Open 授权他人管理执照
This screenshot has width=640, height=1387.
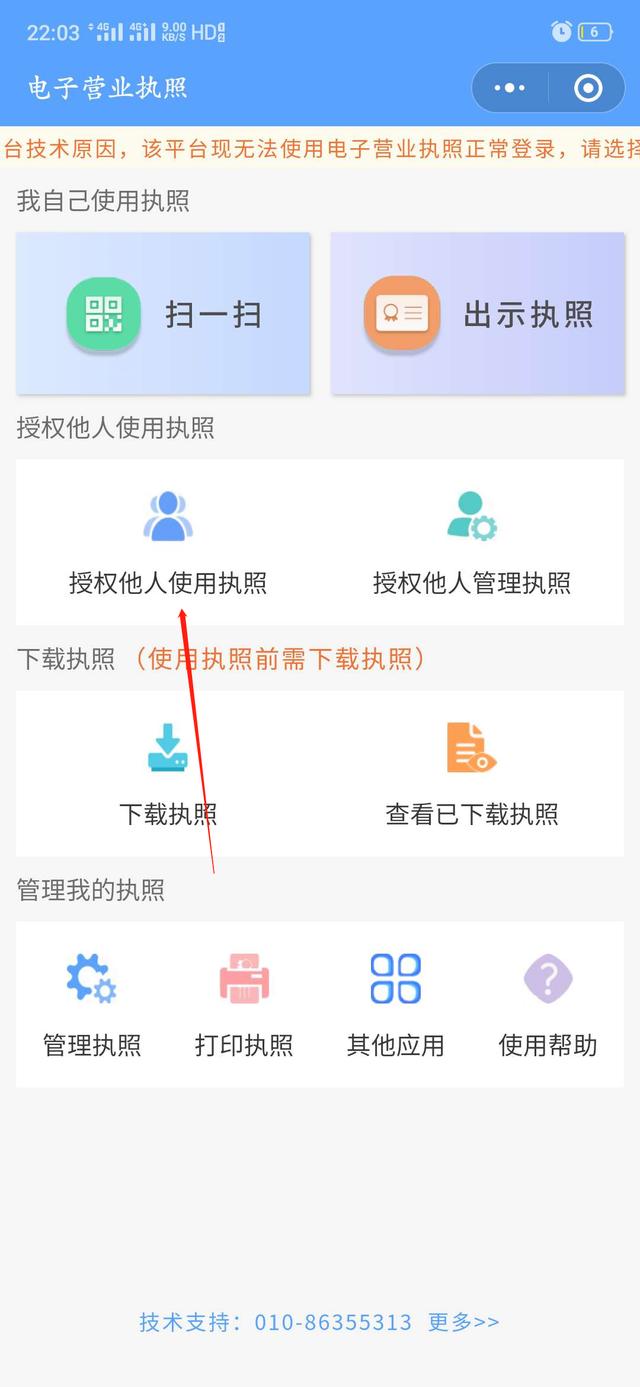[x=472, y=543]
